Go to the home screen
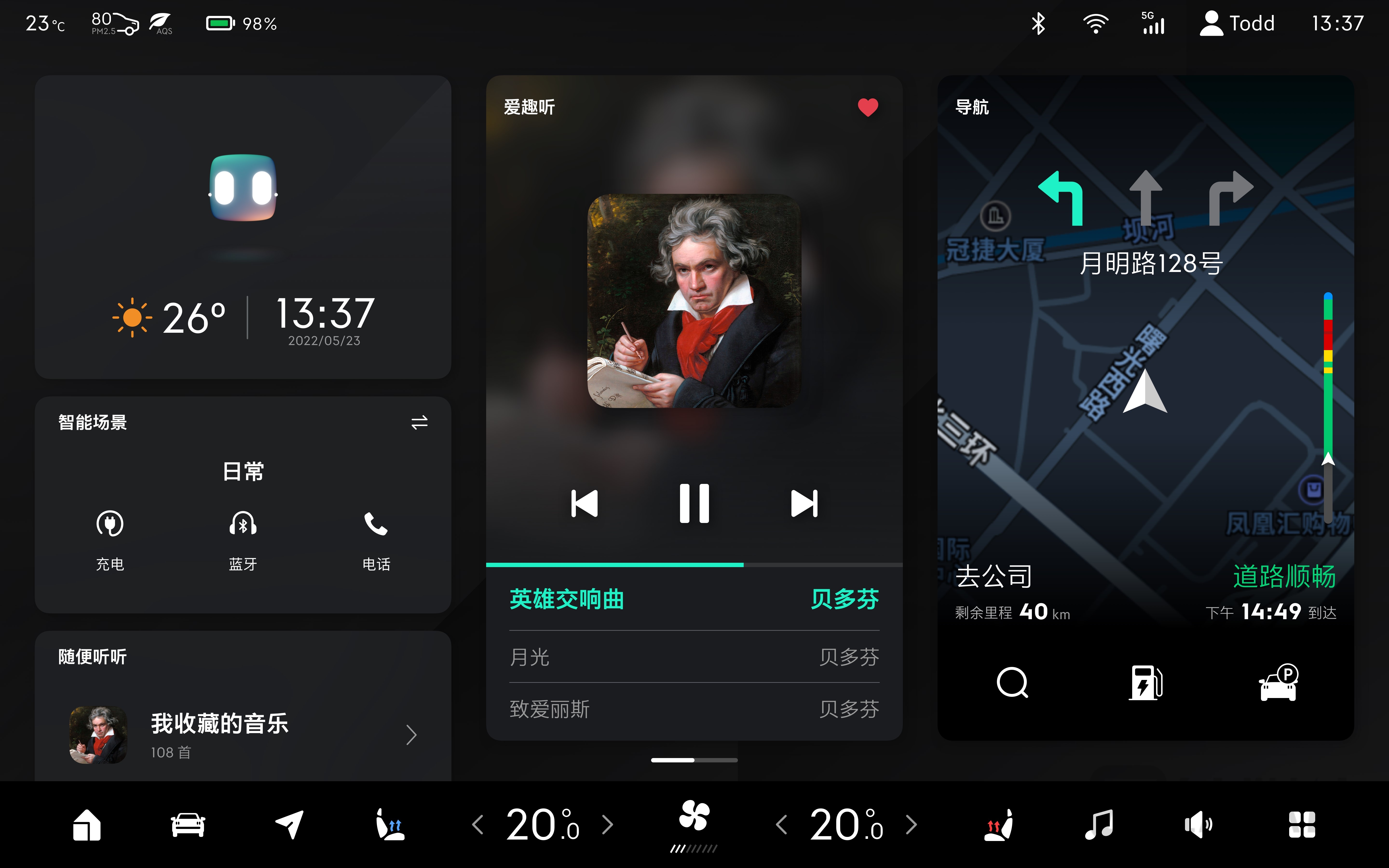This screenshot has height=868, width=1389. click(87, 825)
